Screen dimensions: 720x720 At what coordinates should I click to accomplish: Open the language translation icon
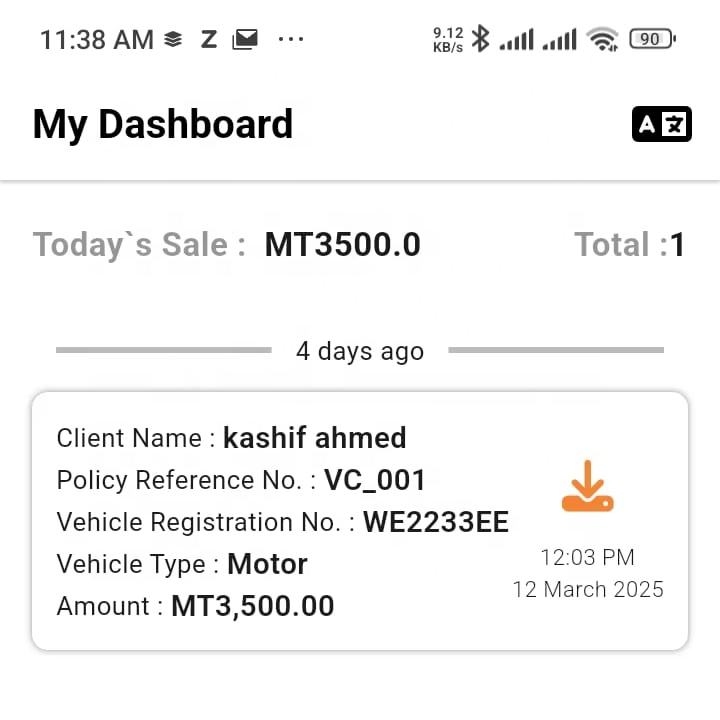tap(661, 124)
